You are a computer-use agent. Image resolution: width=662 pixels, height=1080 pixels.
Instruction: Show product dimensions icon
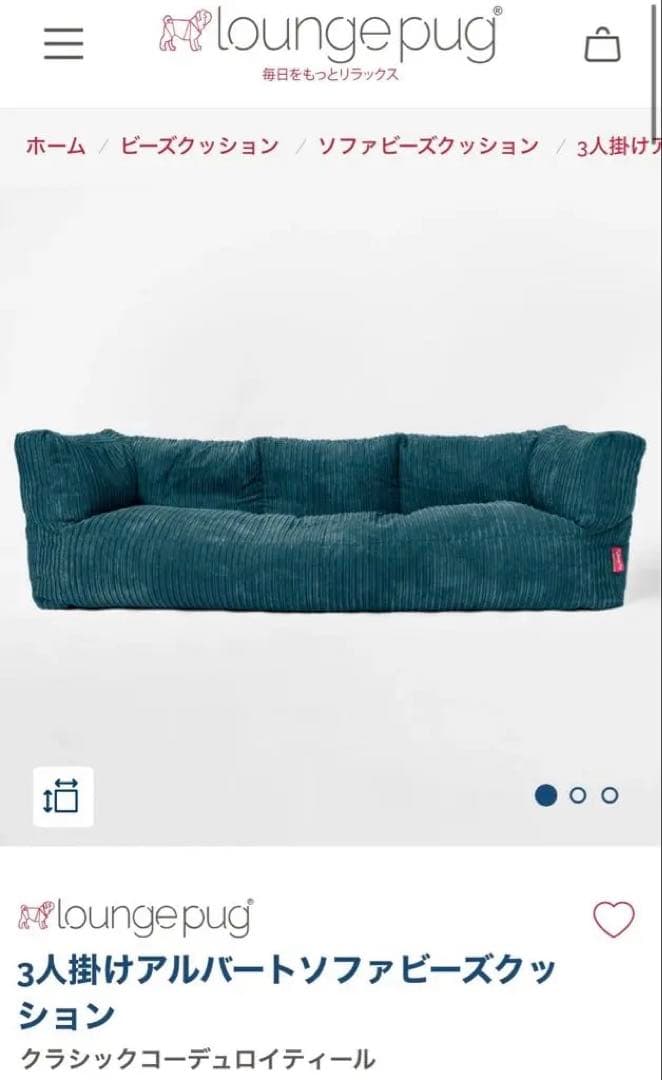[x=63, y=796]
